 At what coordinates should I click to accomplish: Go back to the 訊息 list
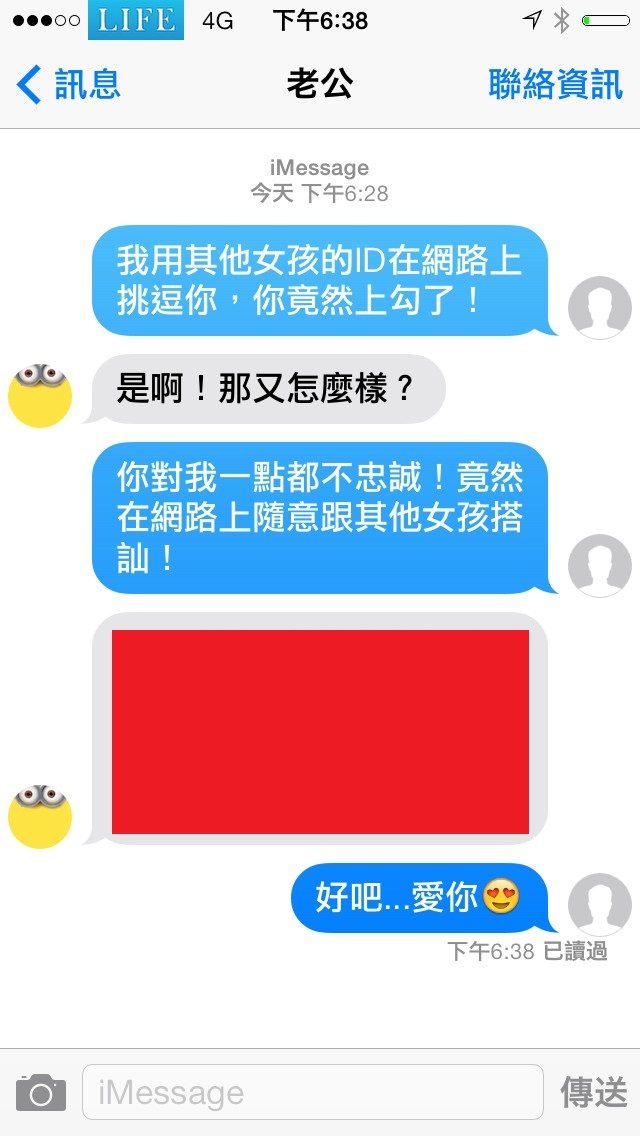click(x=68, y=85)
